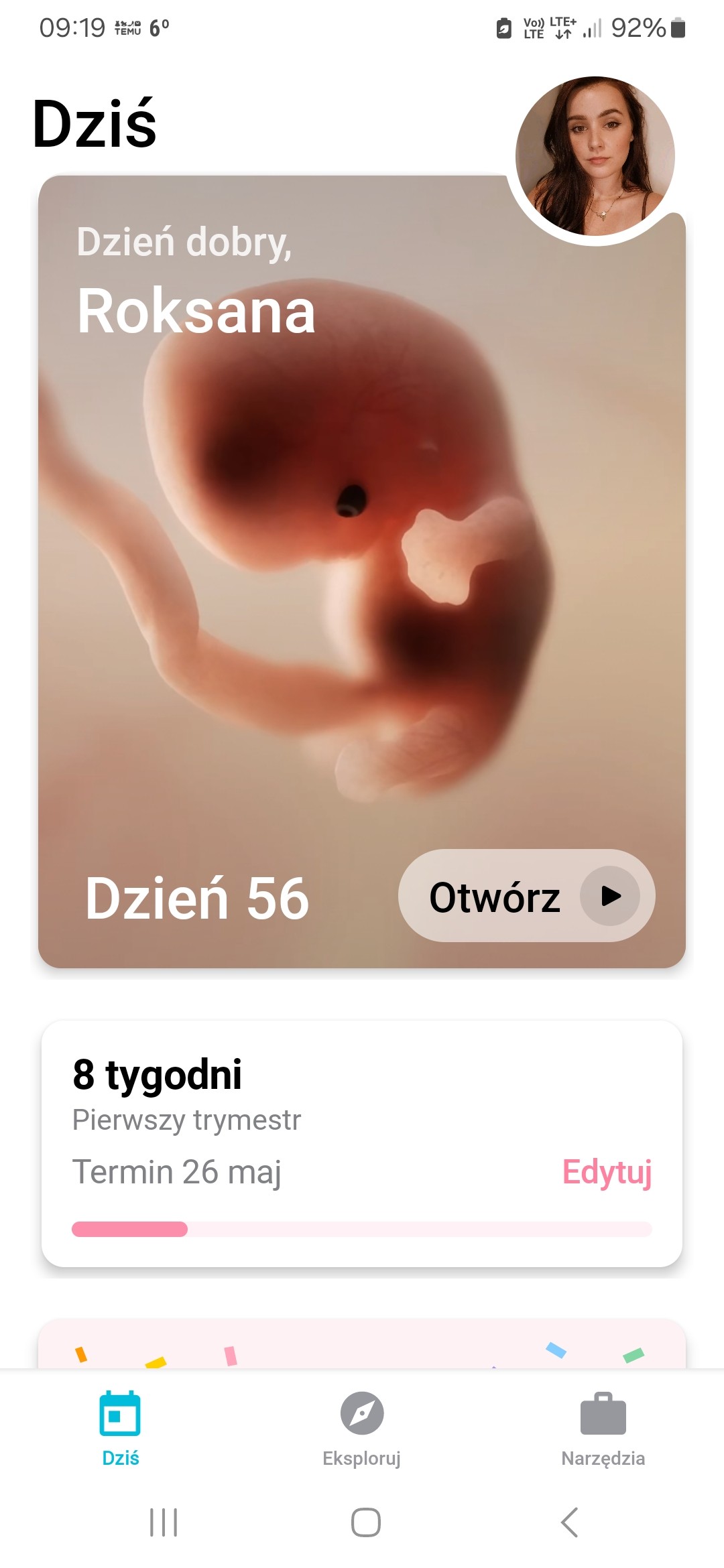Viewport: 724px width, 1568px height.
Task: Open the profile photo in the corner
Action: (595, 156)
